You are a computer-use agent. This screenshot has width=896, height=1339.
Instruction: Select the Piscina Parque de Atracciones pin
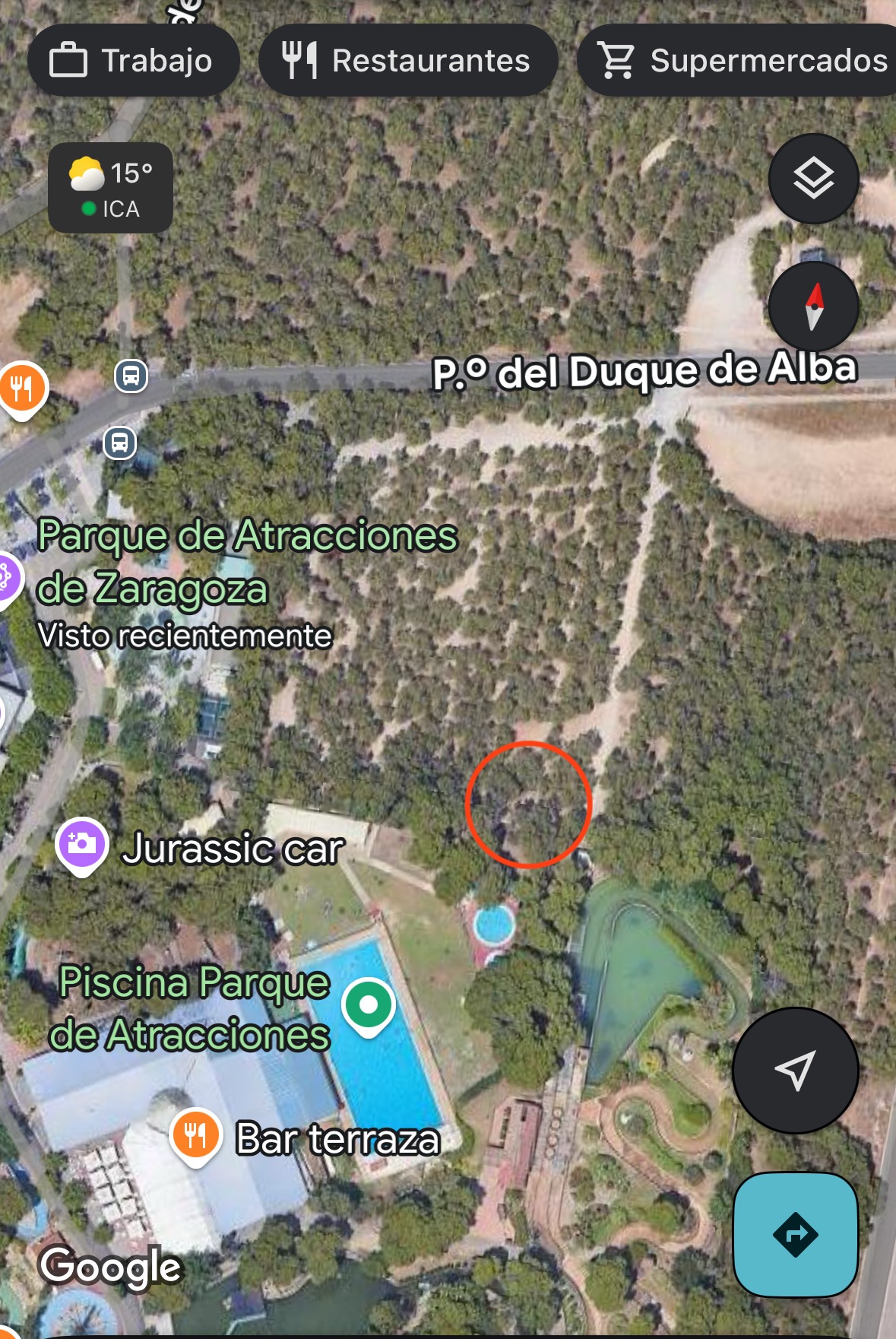tap(369, 1005)
